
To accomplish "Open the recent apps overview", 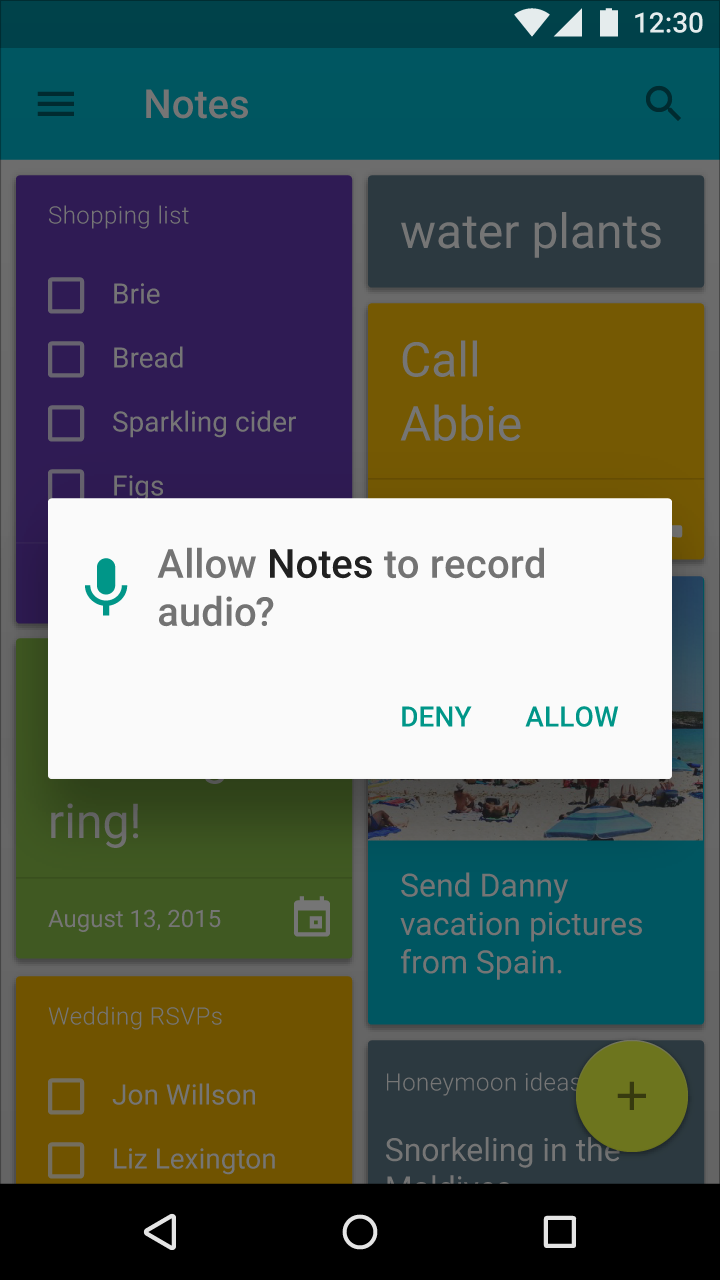I will (x=560, y=1232).
